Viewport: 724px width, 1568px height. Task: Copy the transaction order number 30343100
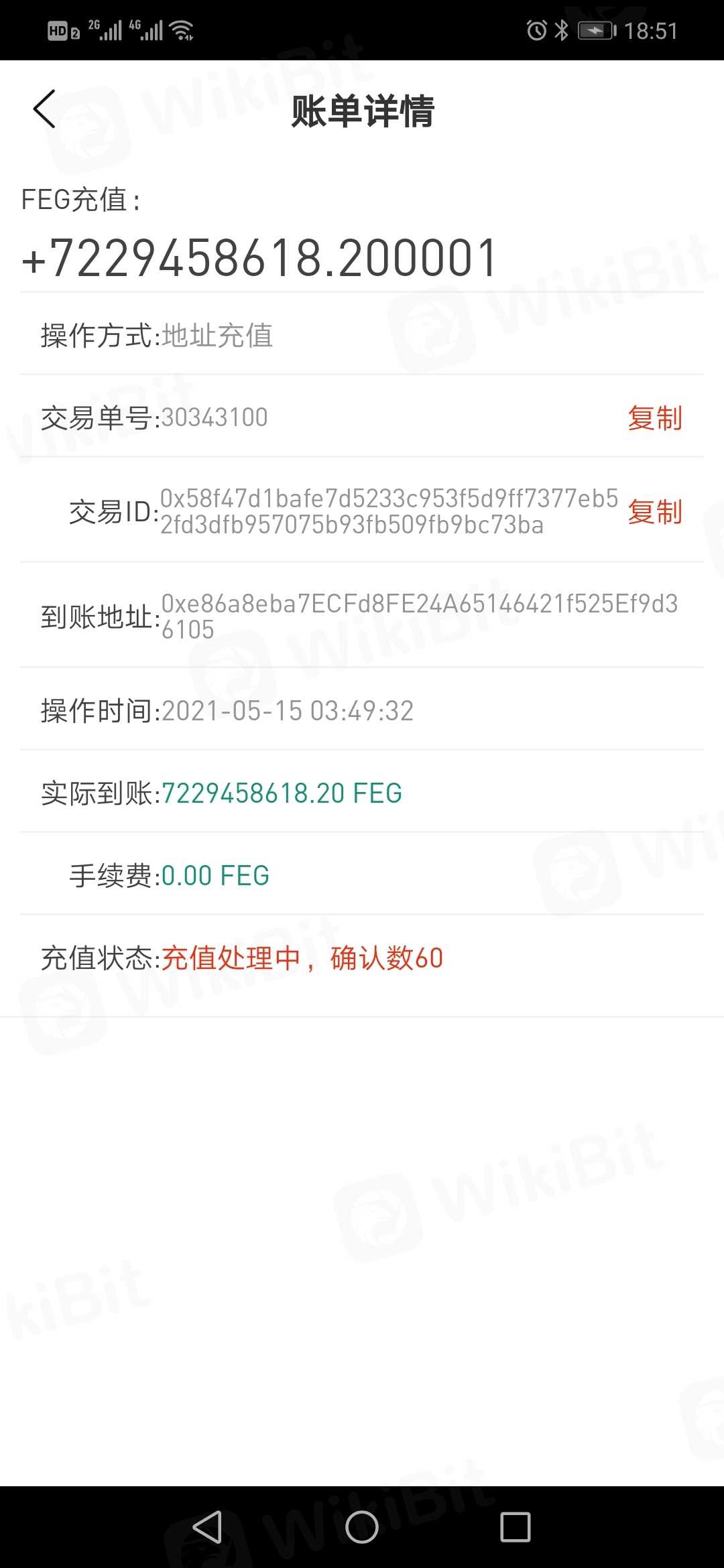654,418
